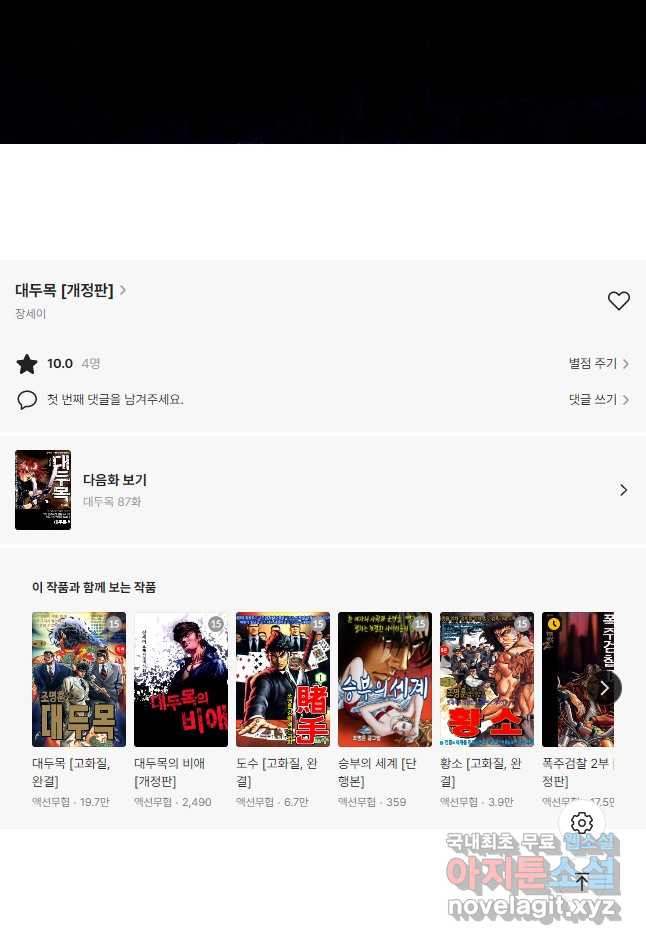
Task: Open the viewer settings gear
Action: 582,823
